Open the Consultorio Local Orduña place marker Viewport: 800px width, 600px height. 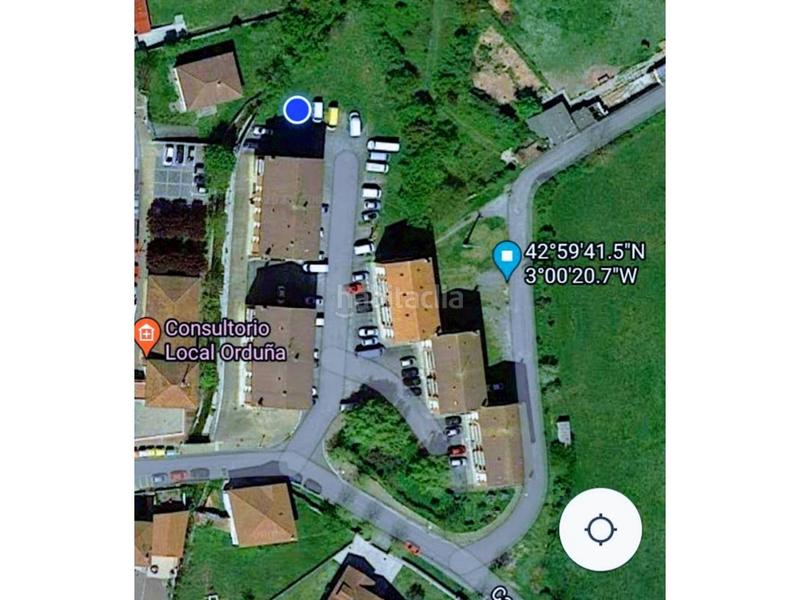click(x=147, y=335)
